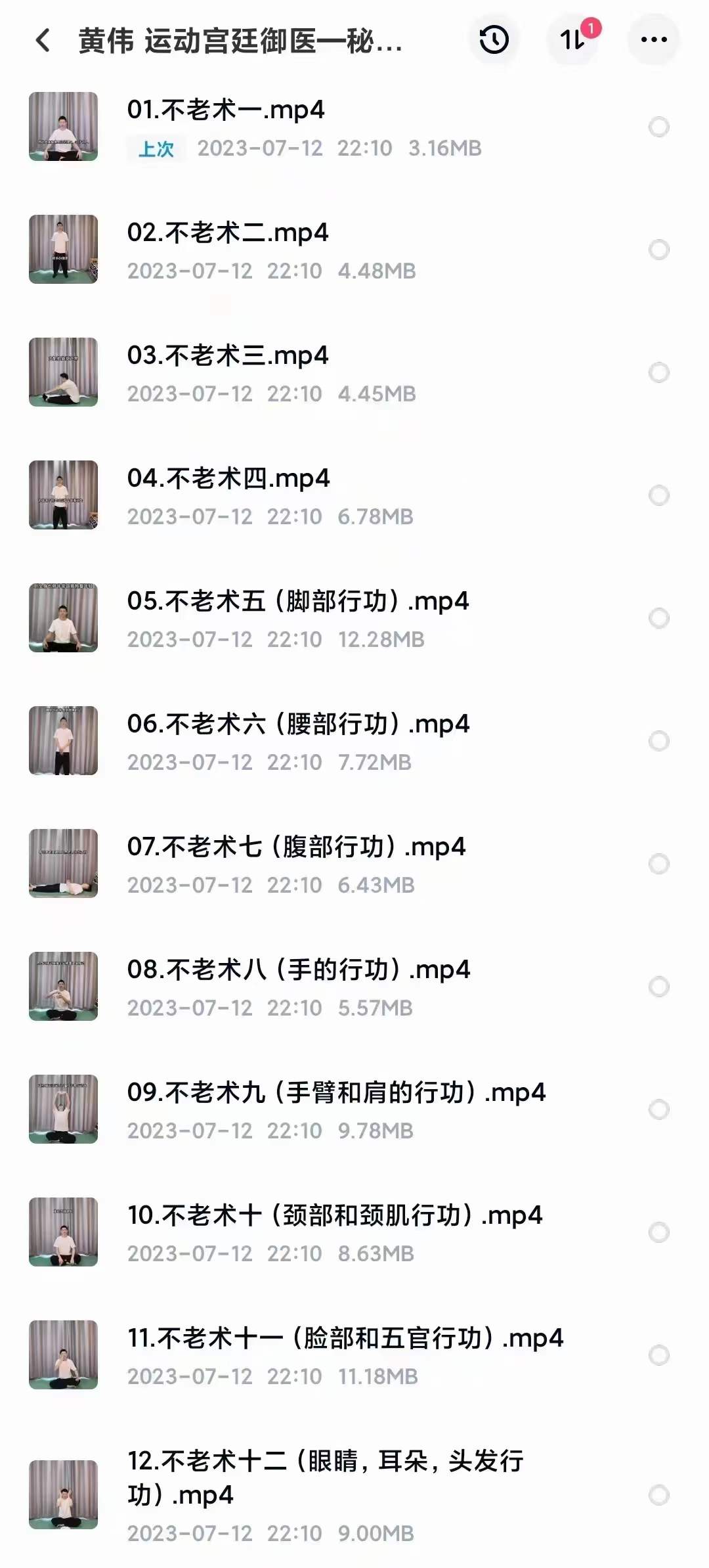Tap the 上次 last-viewed badge
This screenshot has height=1568, width=709.
pos(156,150)
